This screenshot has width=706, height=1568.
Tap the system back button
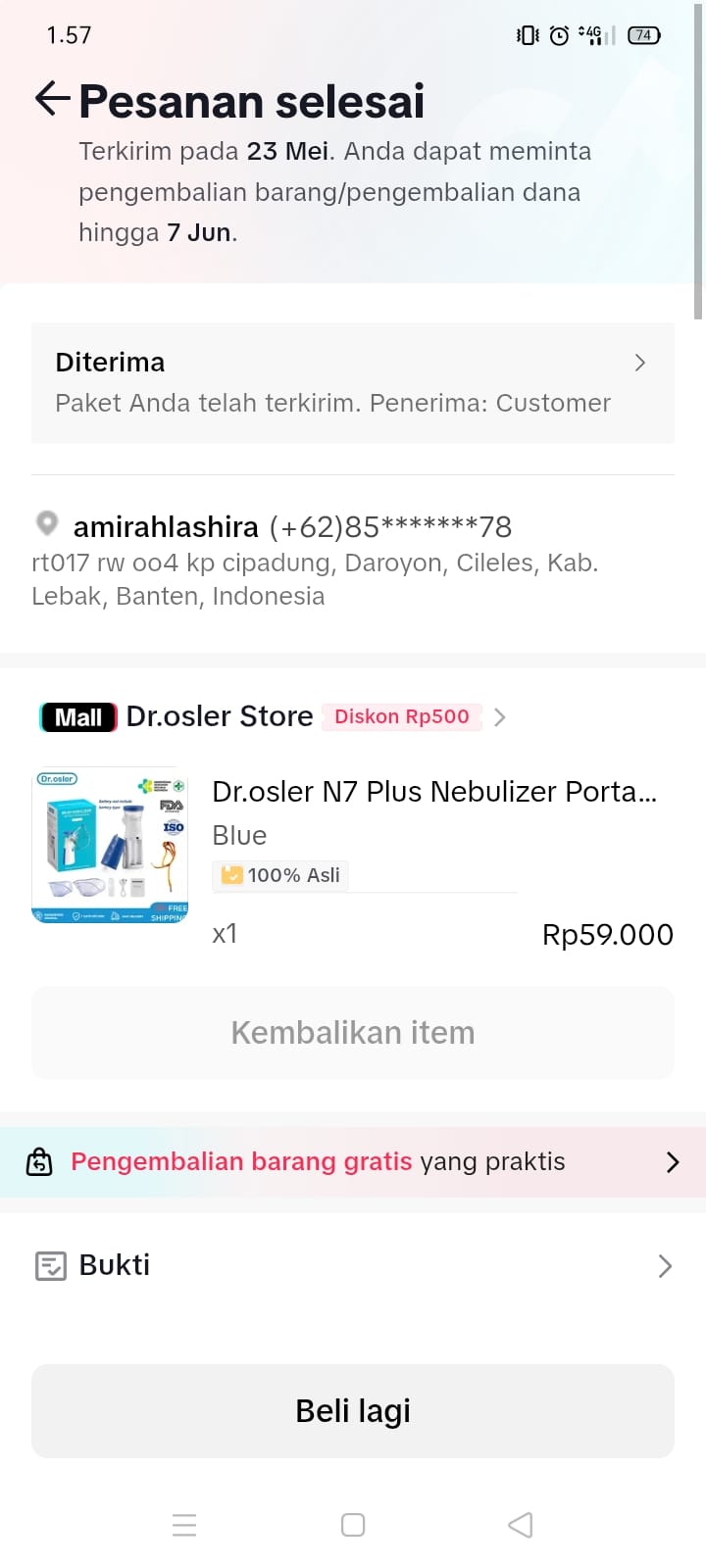coord(521,1525)
